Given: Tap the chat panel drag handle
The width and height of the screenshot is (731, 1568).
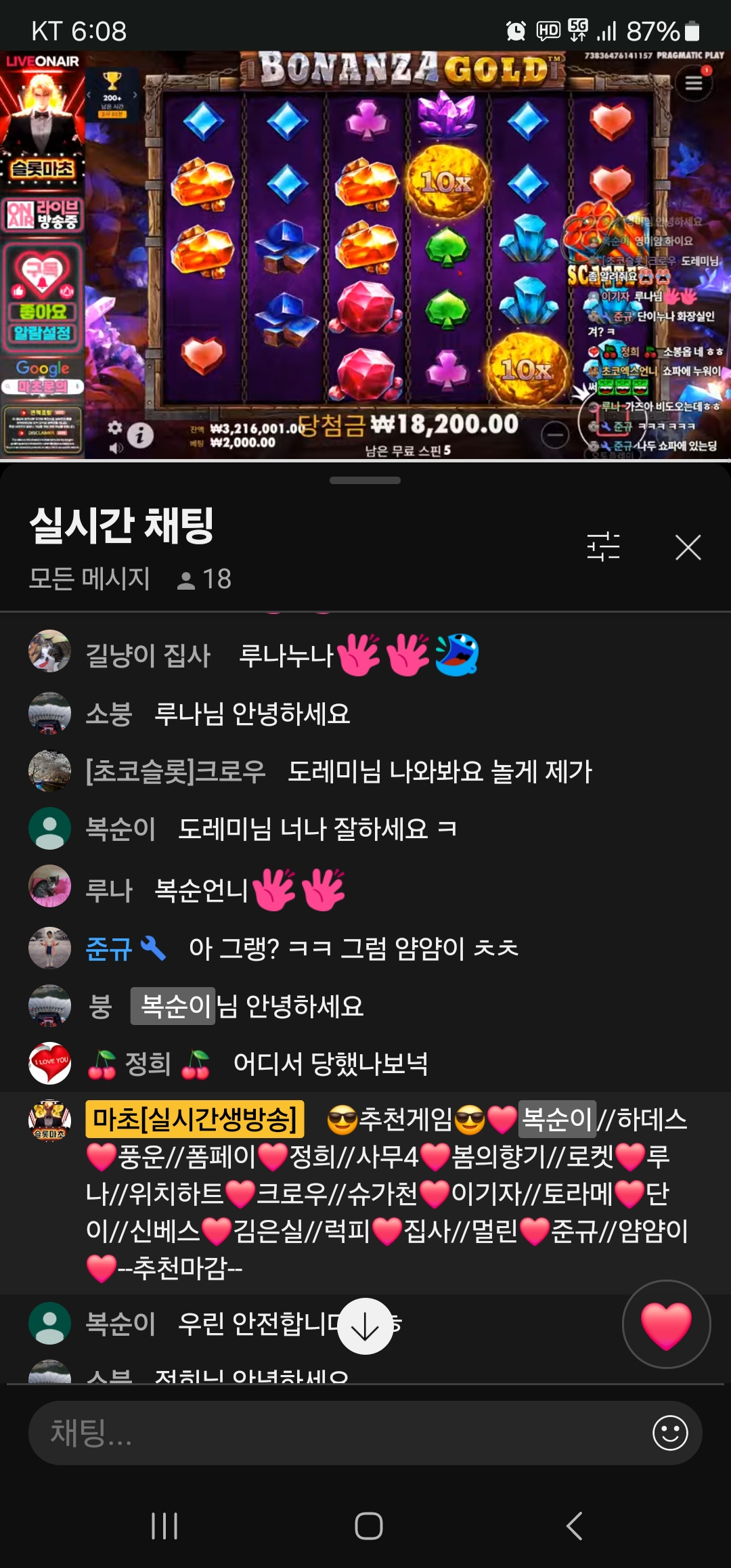Looking at the screenshot, I should click(365, 481).
